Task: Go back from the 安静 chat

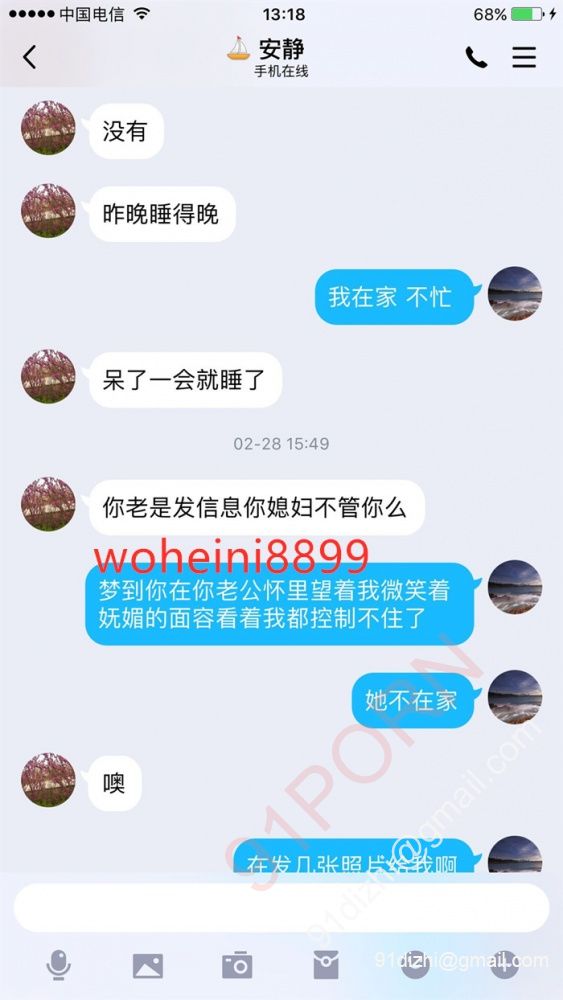Action: point(29,57)
